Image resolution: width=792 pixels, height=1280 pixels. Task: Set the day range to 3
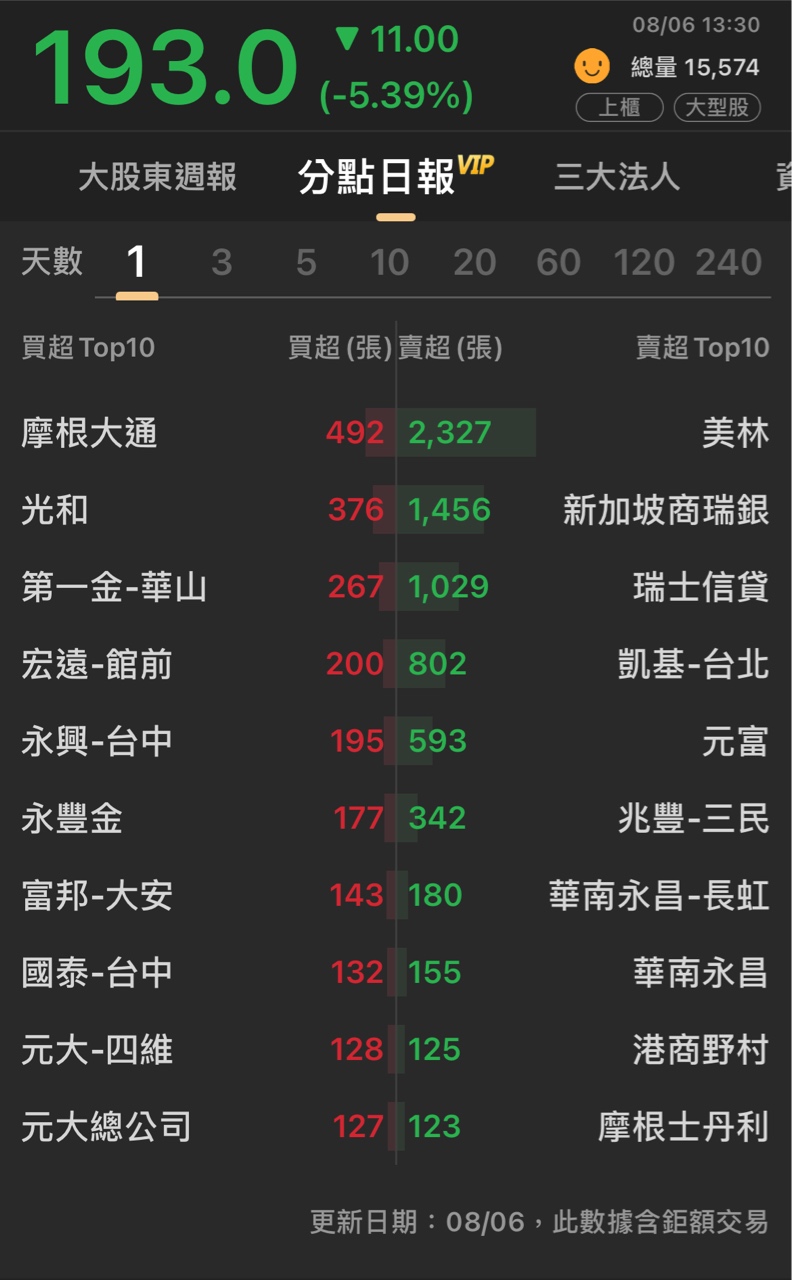tap(221, 263)
